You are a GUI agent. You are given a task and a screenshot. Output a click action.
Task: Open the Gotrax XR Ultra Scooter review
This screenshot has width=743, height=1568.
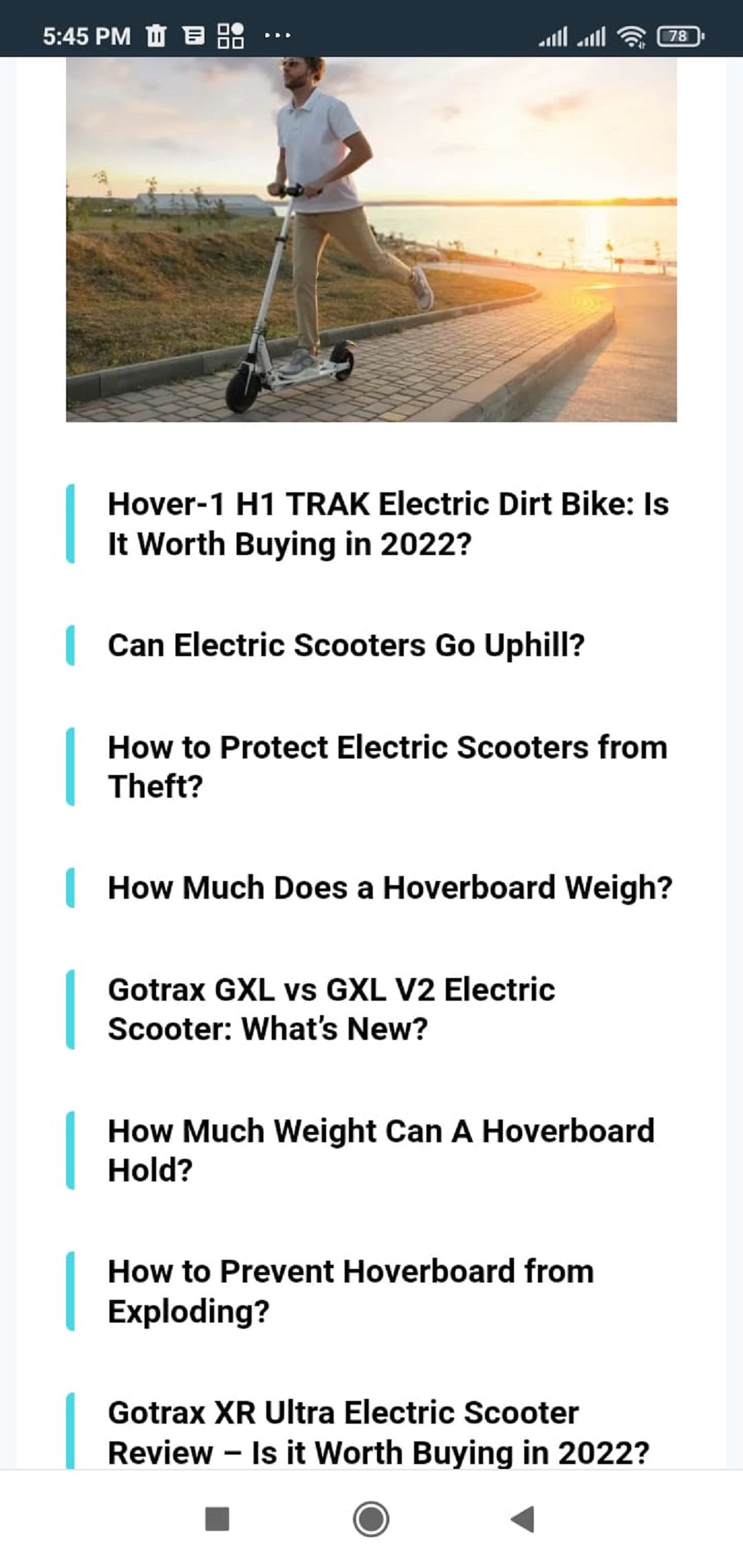coord(378,1433)
